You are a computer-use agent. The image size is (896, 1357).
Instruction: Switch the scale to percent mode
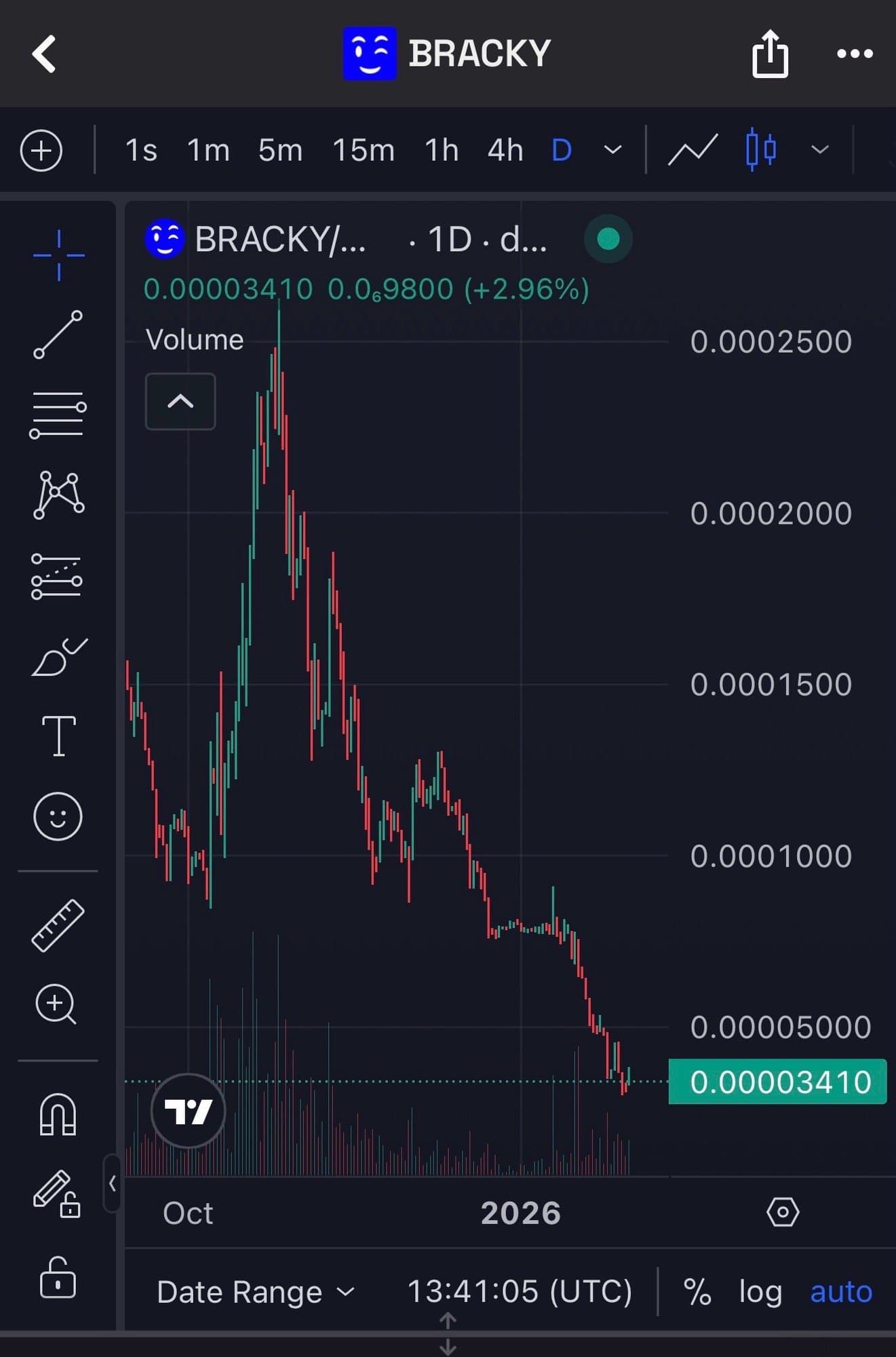[697, 1292]
